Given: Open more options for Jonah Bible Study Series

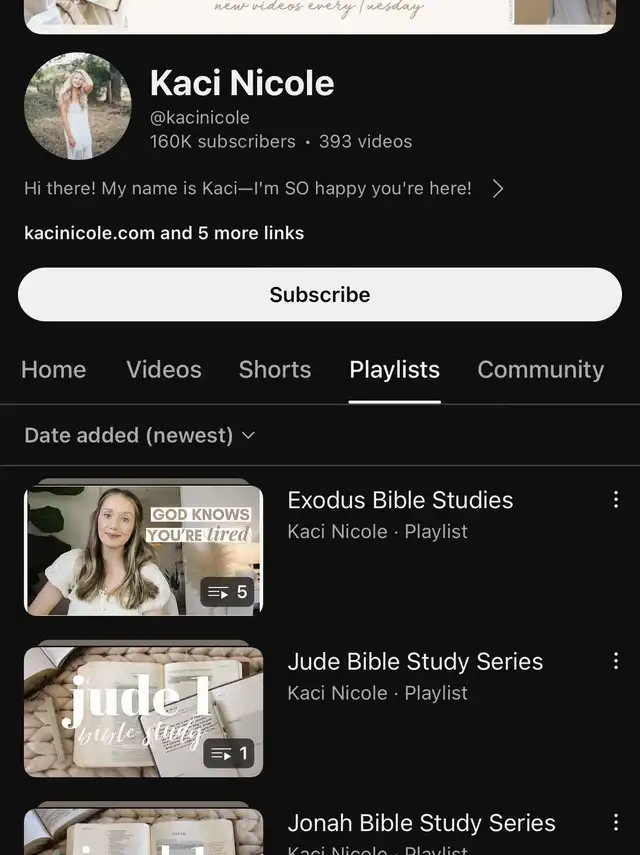Looking at the screenshot, I should pos(615,823).
